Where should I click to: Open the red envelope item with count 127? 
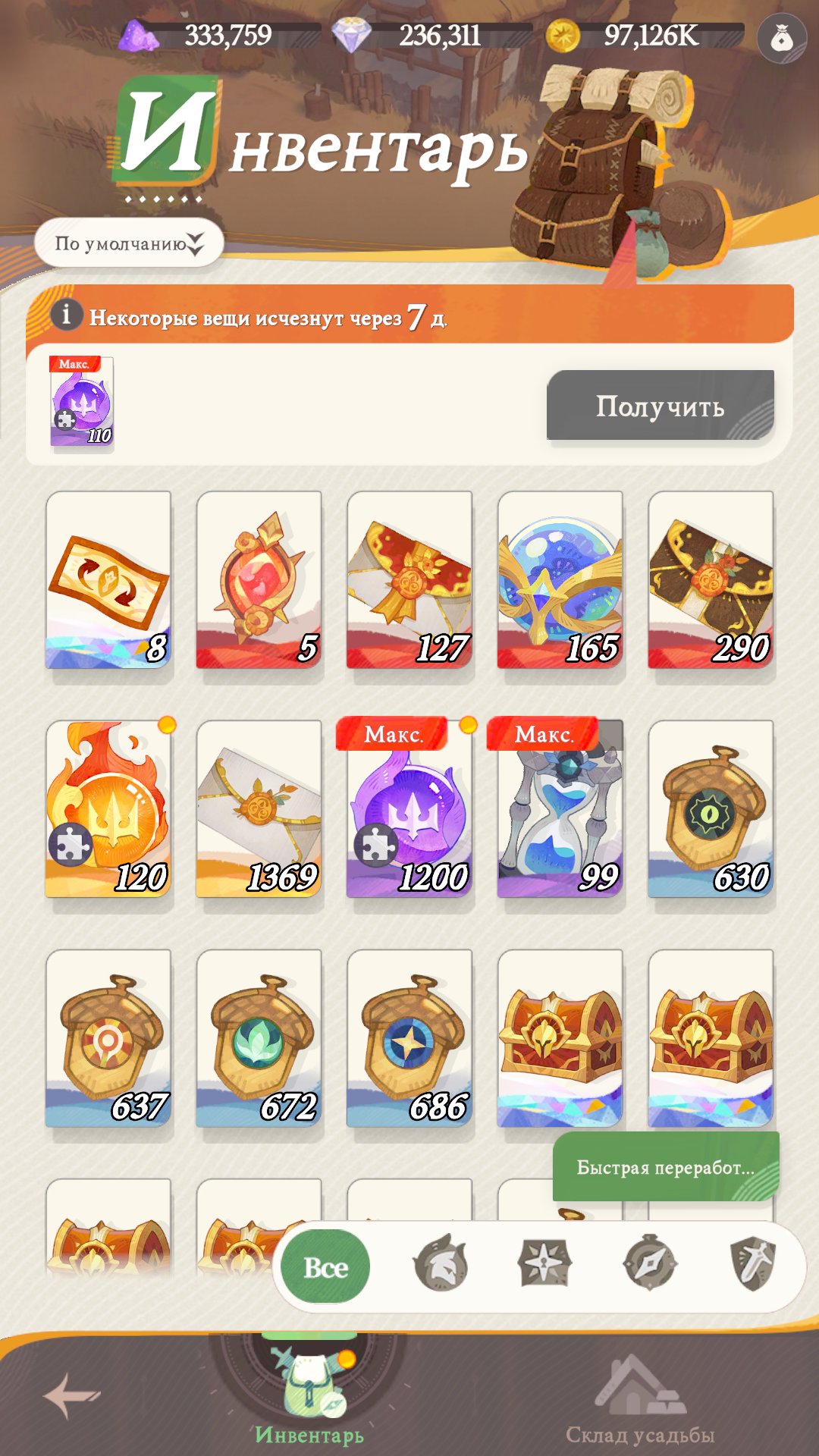pyautogui.click(x=409, y=580)
